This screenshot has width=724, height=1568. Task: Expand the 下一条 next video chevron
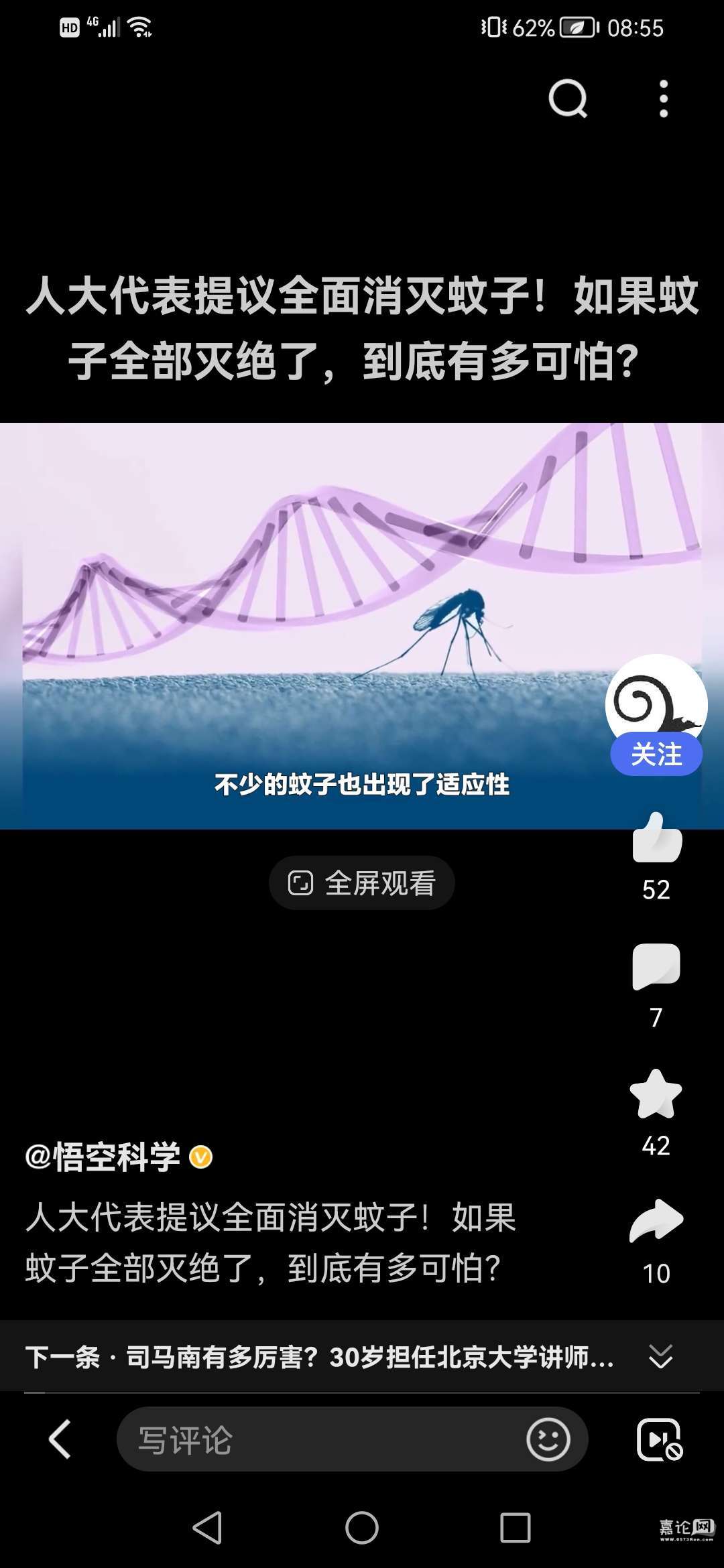pyautogui.click(x=660, y=1356)
